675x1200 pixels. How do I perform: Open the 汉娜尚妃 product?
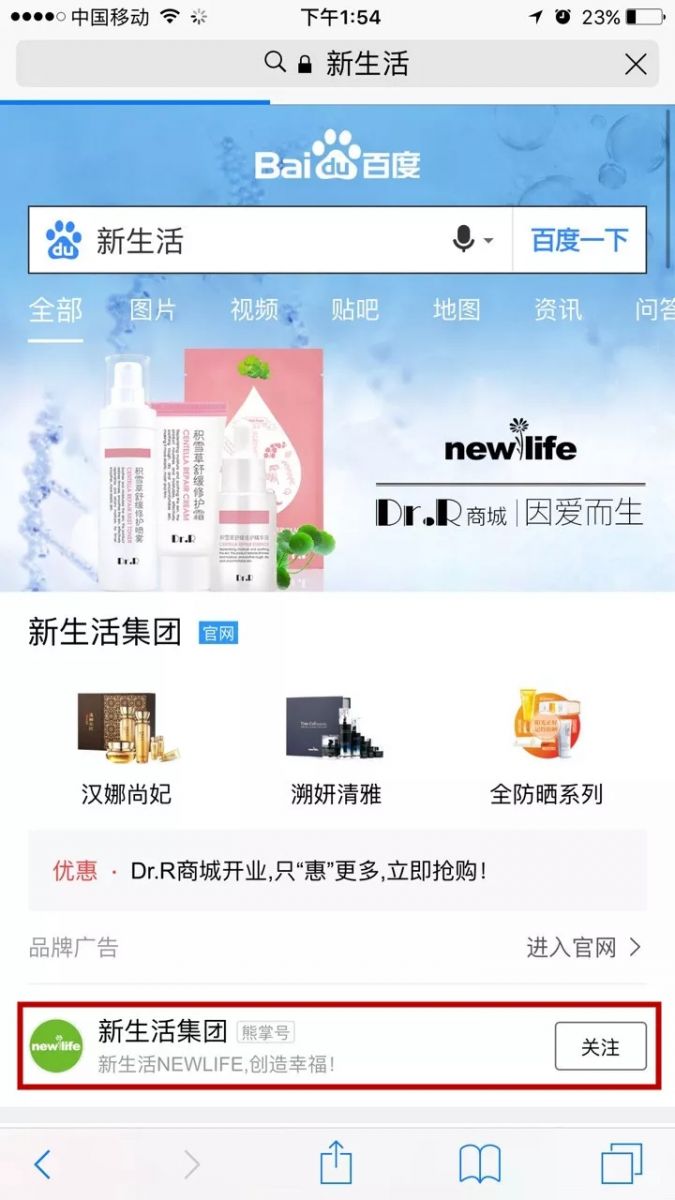pos(126,745)
